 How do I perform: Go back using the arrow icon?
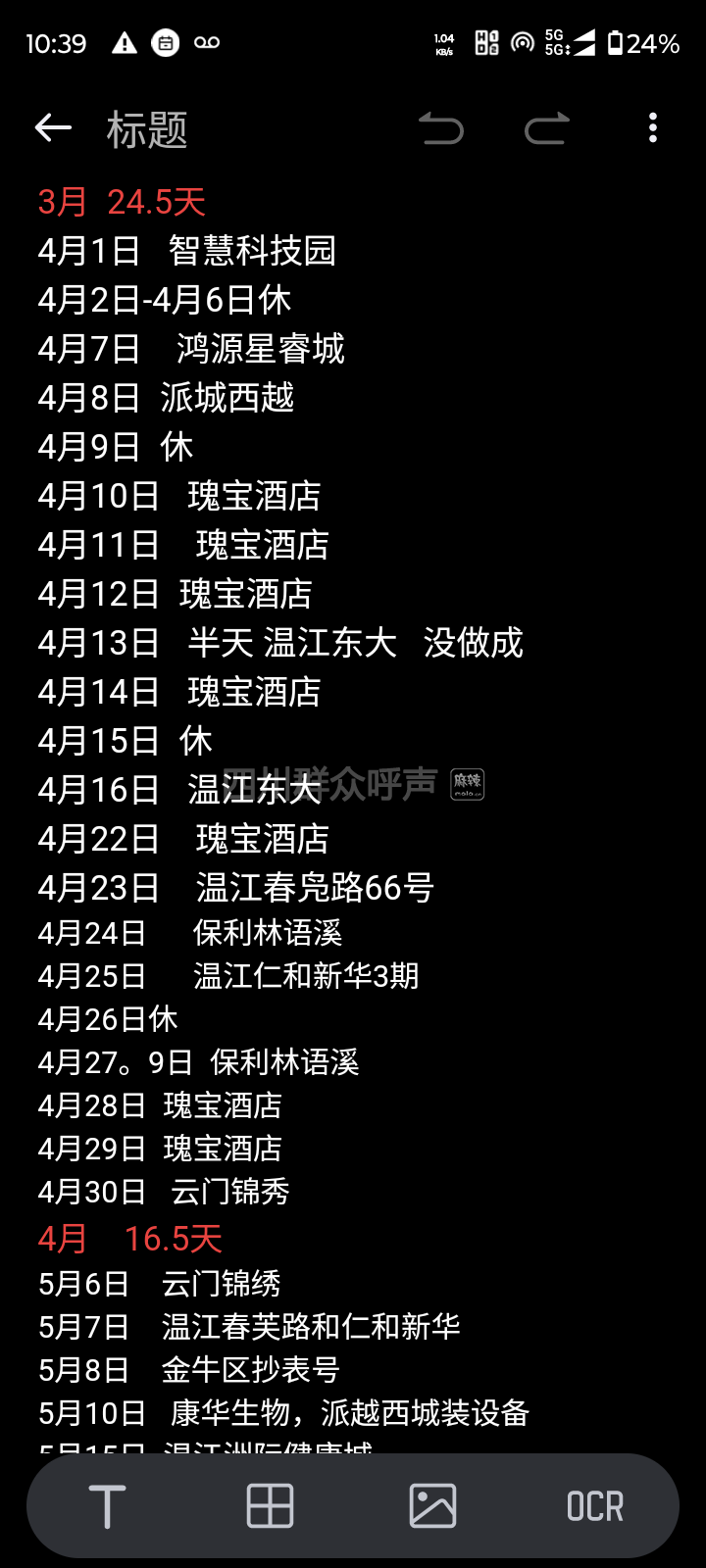(53, 127)
